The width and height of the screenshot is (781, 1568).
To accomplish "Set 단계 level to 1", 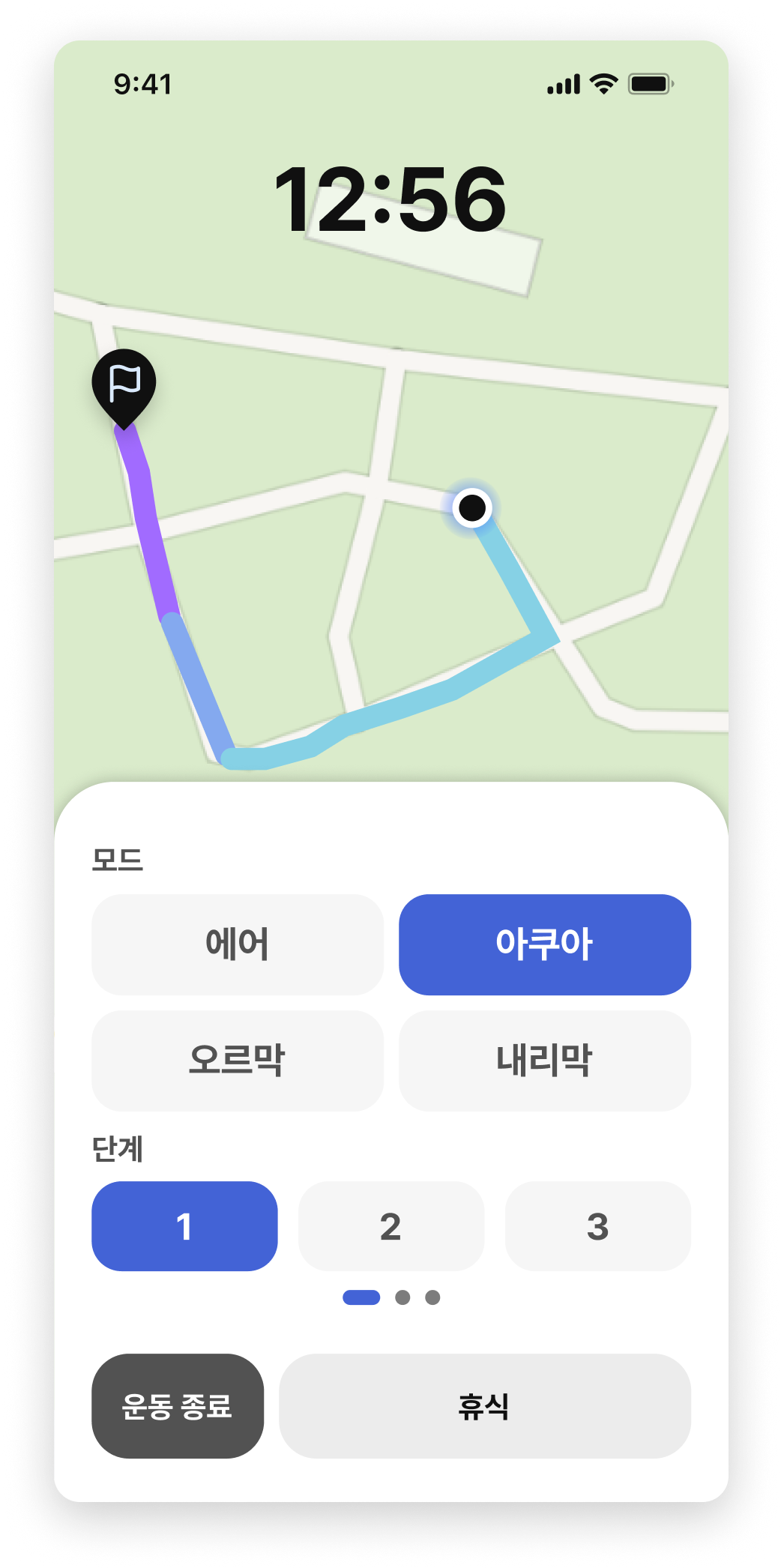I will (184, 1226).
